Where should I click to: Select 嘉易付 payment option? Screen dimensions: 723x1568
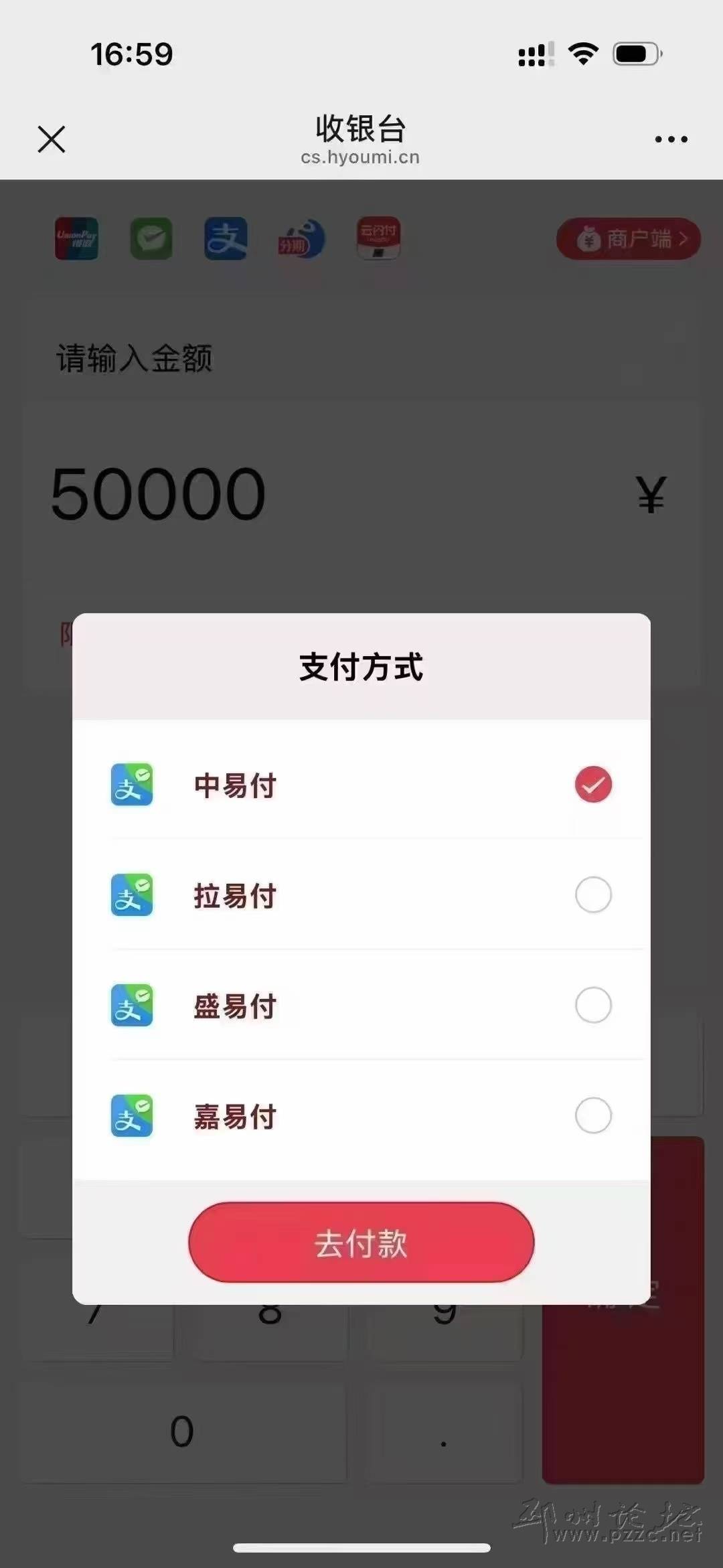click(x=593, y=1115)
